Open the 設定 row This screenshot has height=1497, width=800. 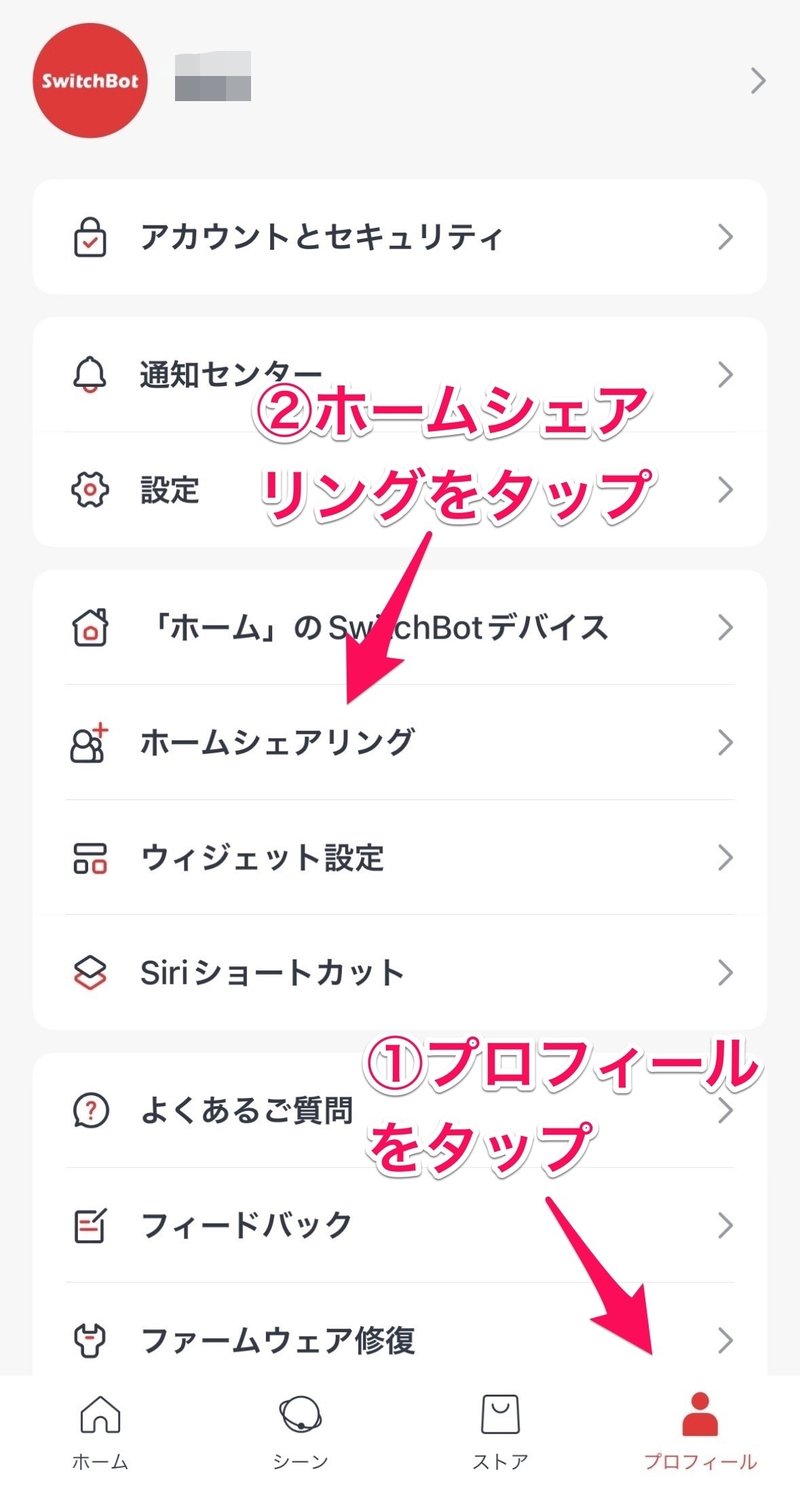(x=400, y=490)
